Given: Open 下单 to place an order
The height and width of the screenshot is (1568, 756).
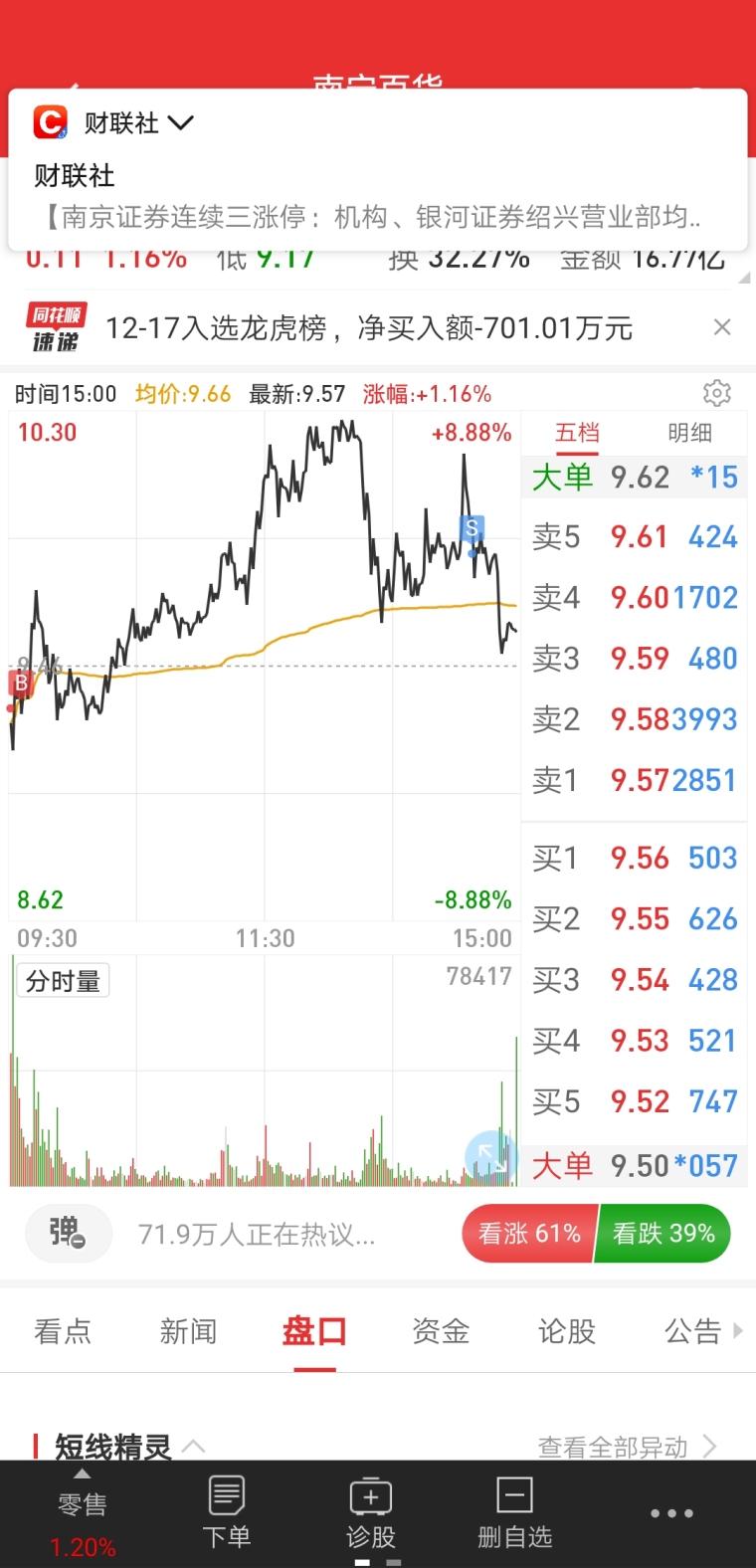Looking at the screenshot, I should pos(227,1512).
